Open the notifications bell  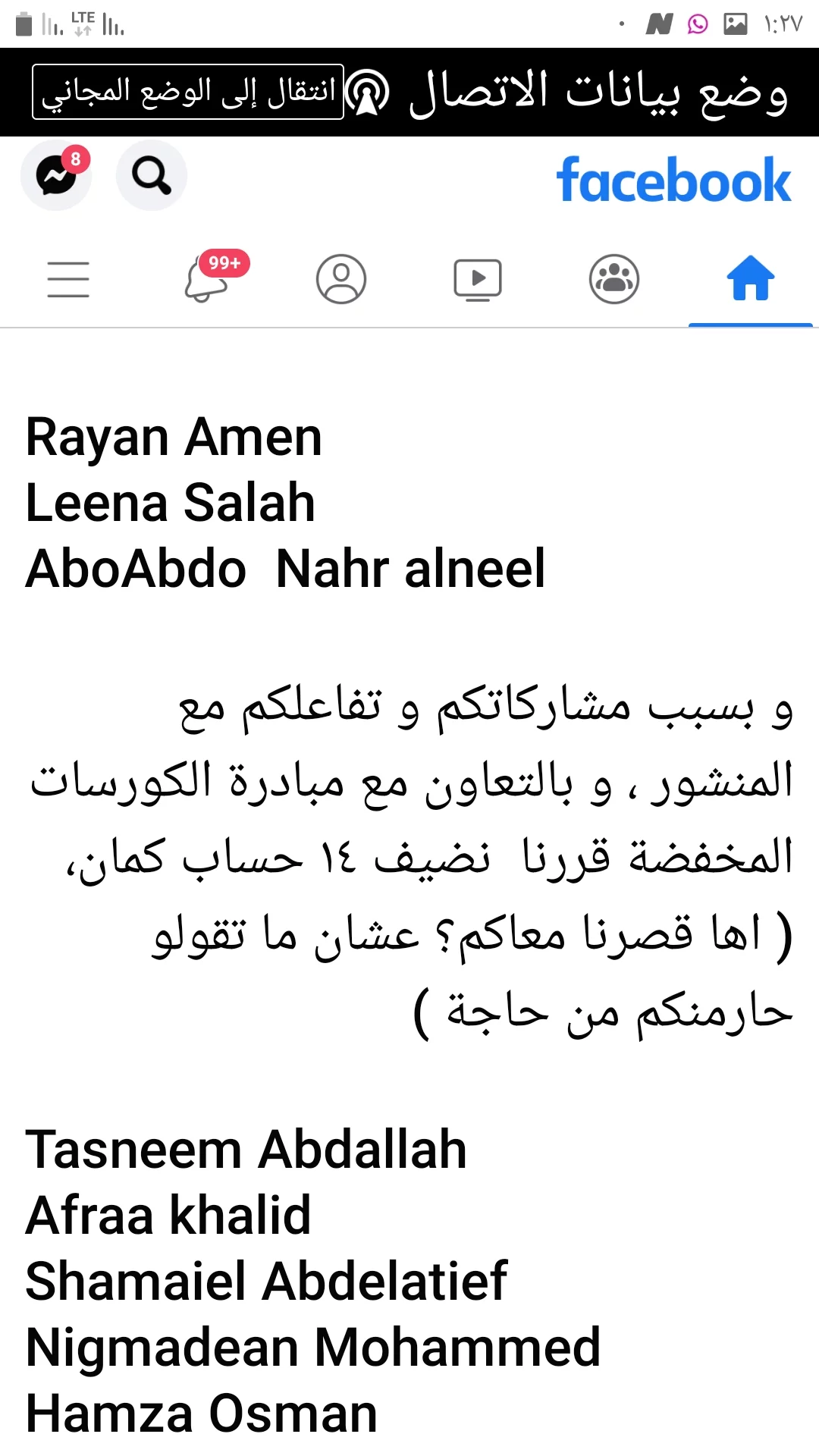206,278
